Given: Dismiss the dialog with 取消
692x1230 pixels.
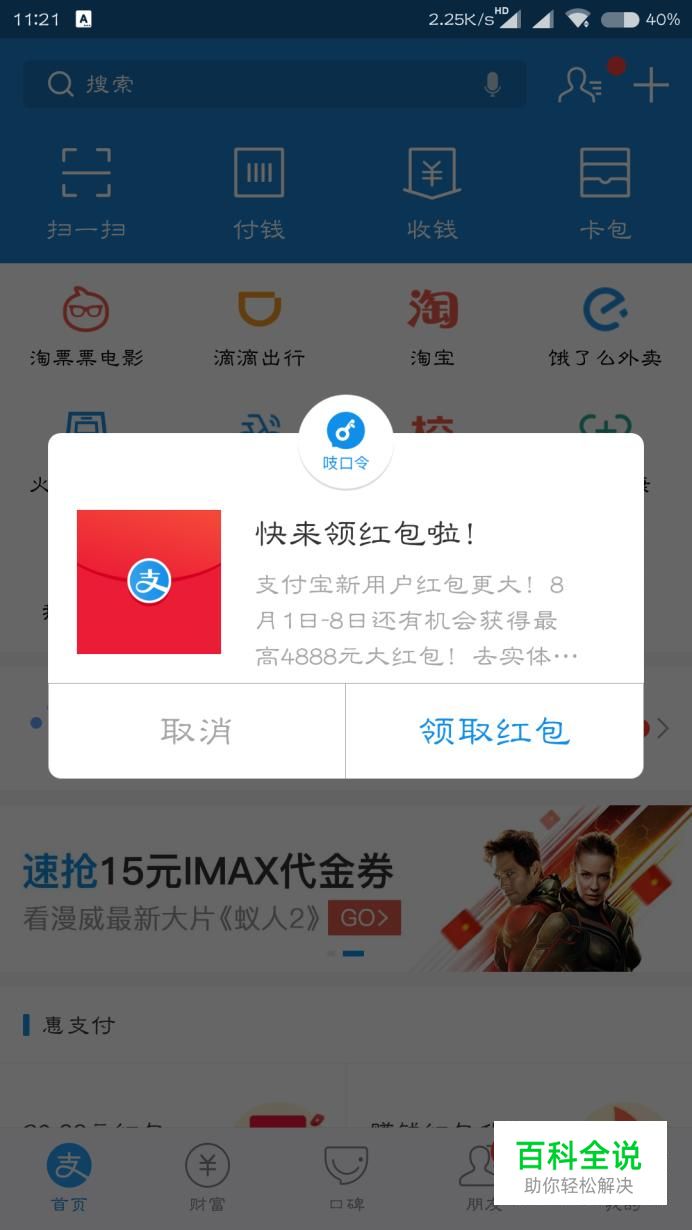Looking at the screenshot, I should [x=196, y=731].
